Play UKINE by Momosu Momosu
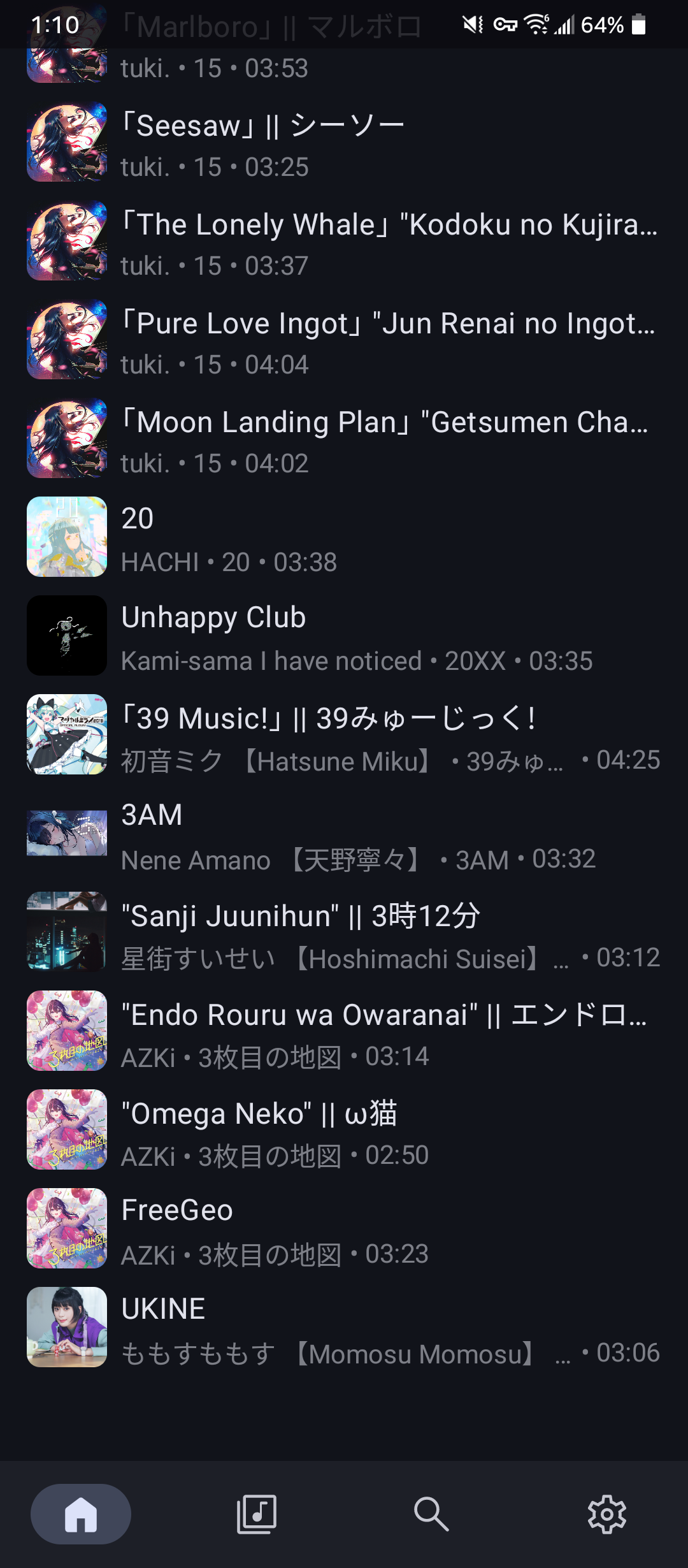Screen dimensions: 688x1568 [x=344, y=1330]
